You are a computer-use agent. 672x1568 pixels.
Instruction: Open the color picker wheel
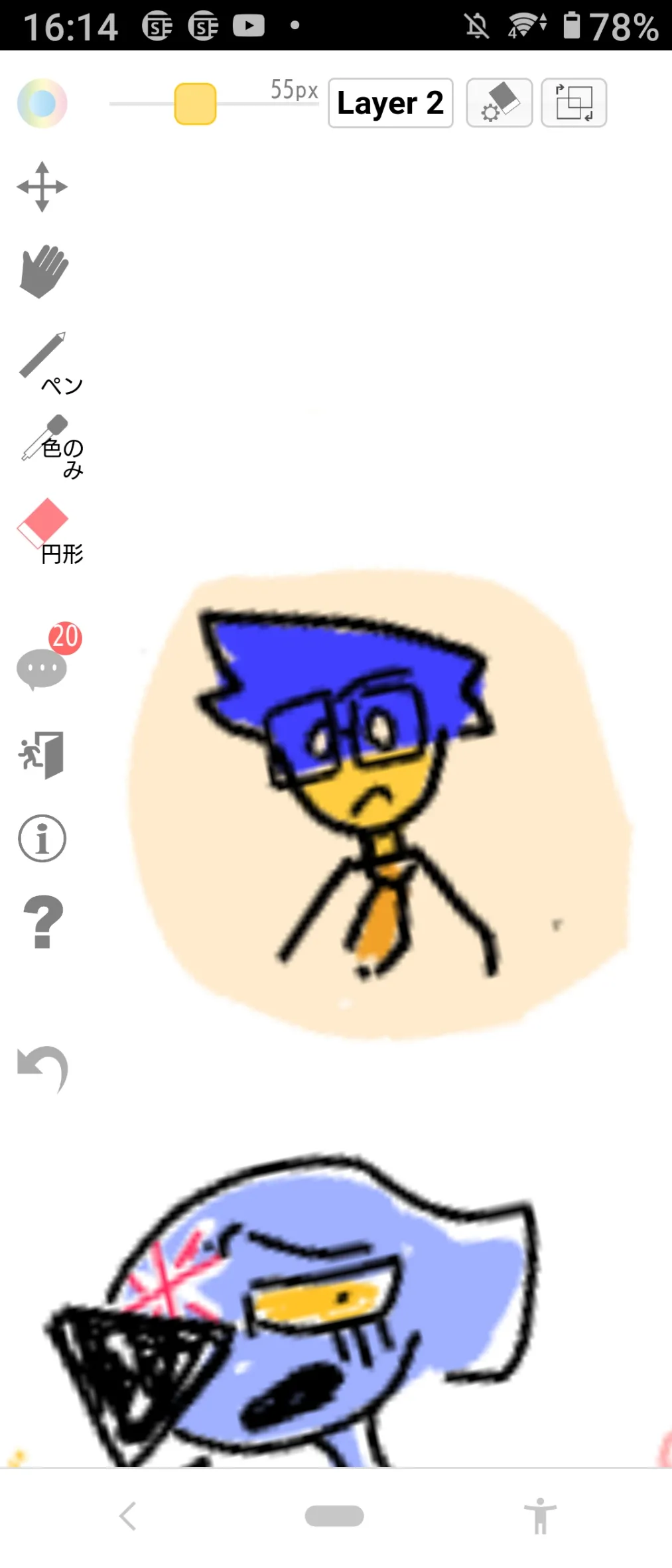(x=42, y=103)
